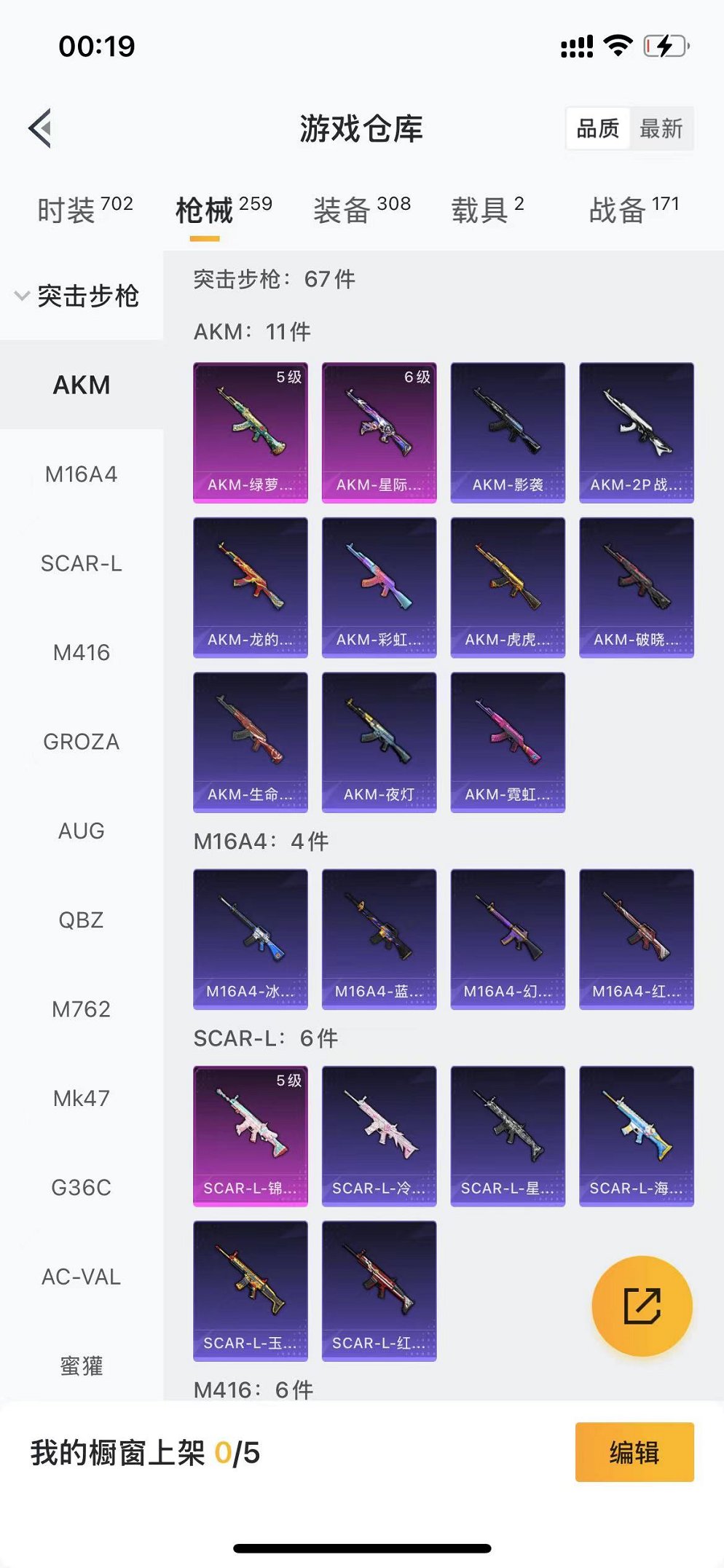Switch to the 装备 tab
Viewport: 724px width, 1568px height.
(x=361, y=210)
